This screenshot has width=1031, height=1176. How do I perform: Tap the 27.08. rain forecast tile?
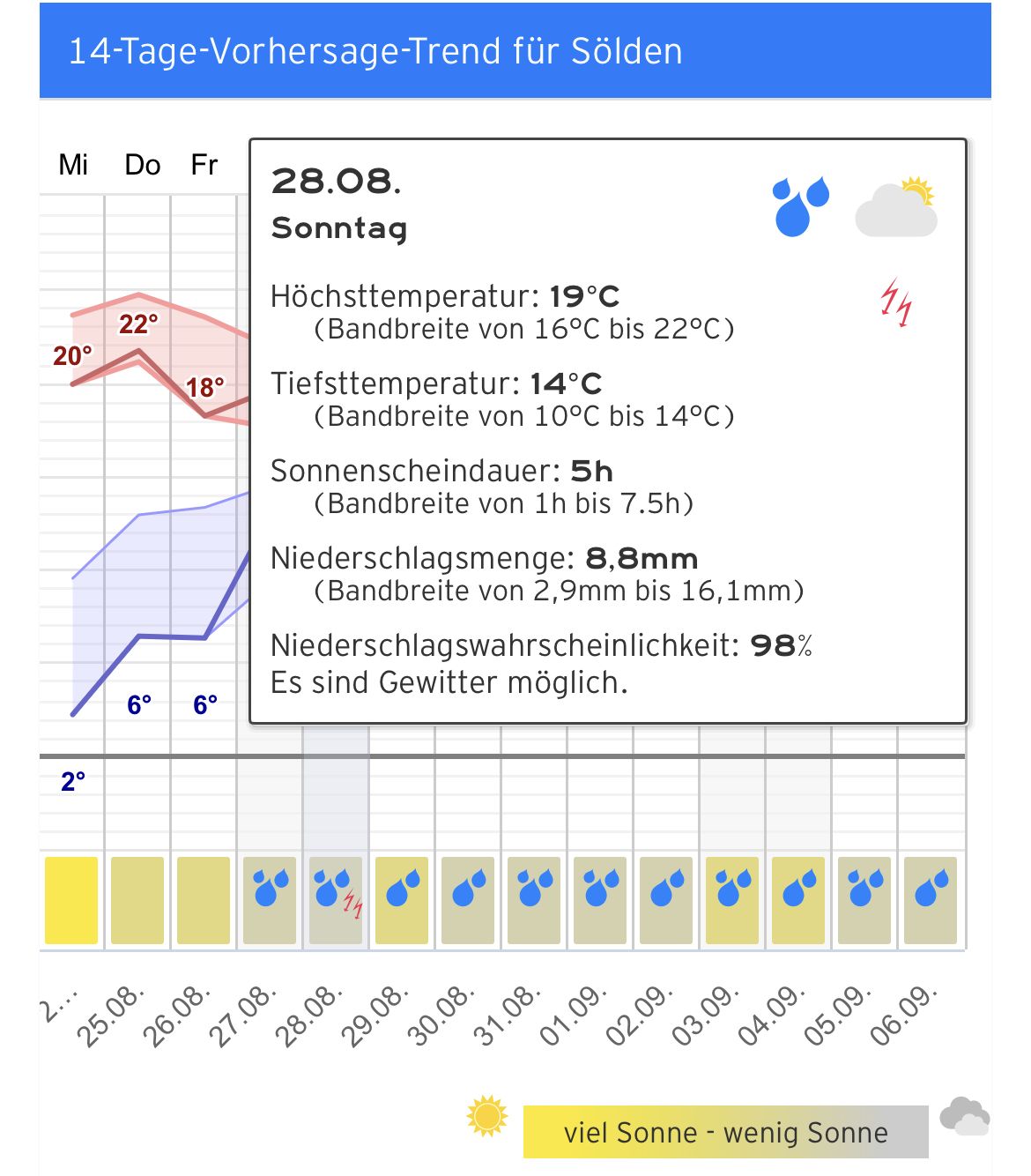coord(270,900)
